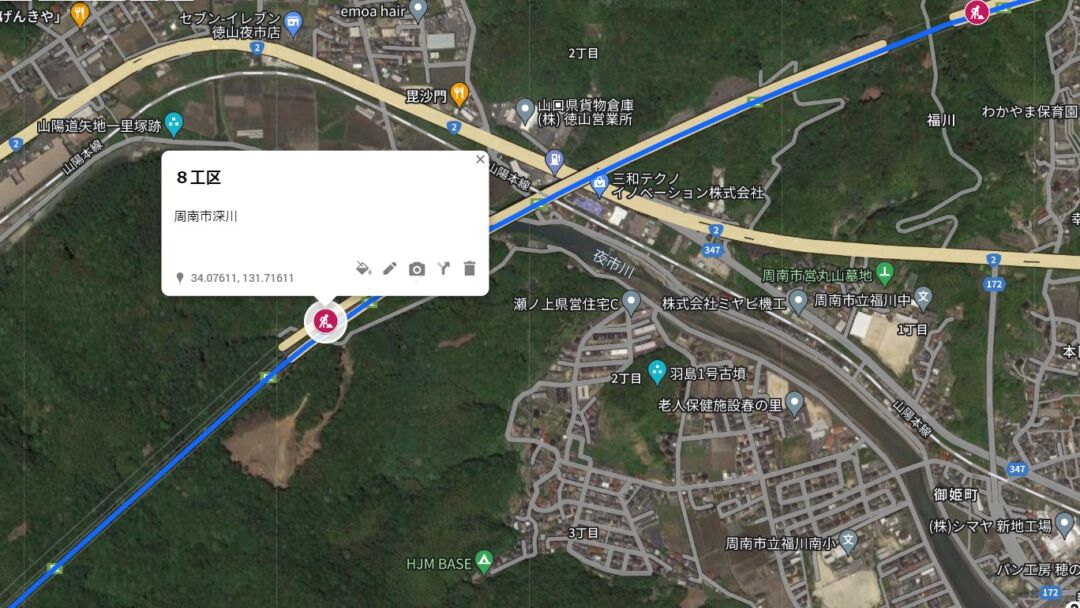Open 周南市立福川南小 school marker
This screenshot has height=608, width=1080.
click(x=848, y=542)
